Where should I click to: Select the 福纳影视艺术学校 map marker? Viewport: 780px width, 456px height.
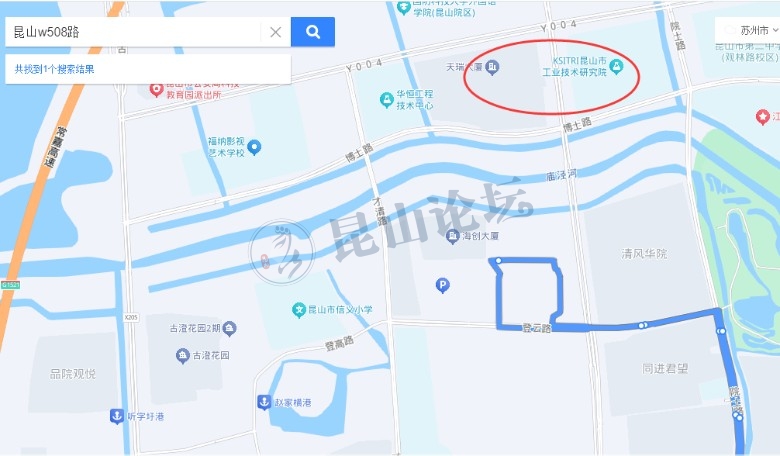pyautogui.click(x=254, y=148)
